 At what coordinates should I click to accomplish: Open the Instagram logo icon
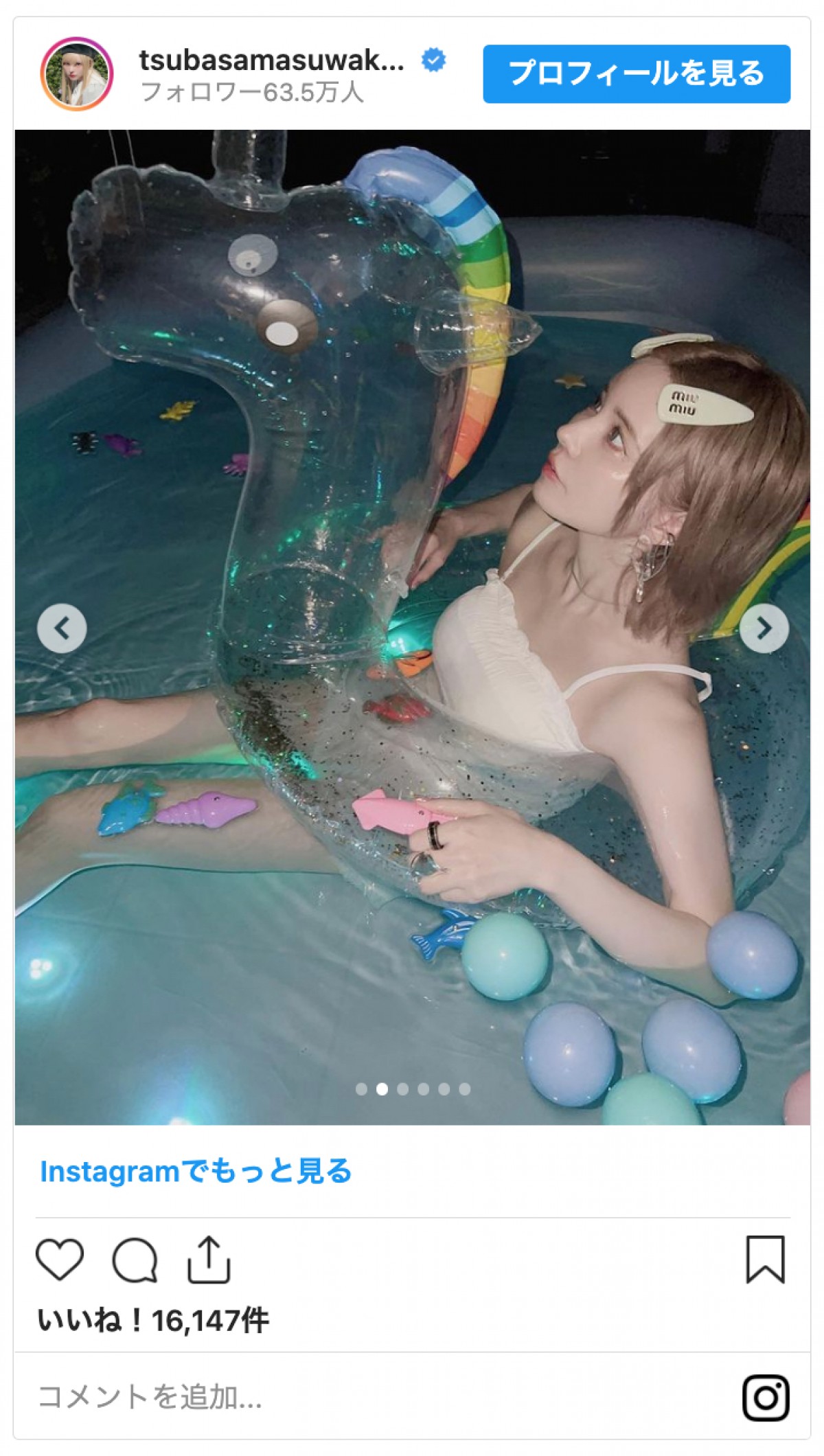(x=766, y=1398)
